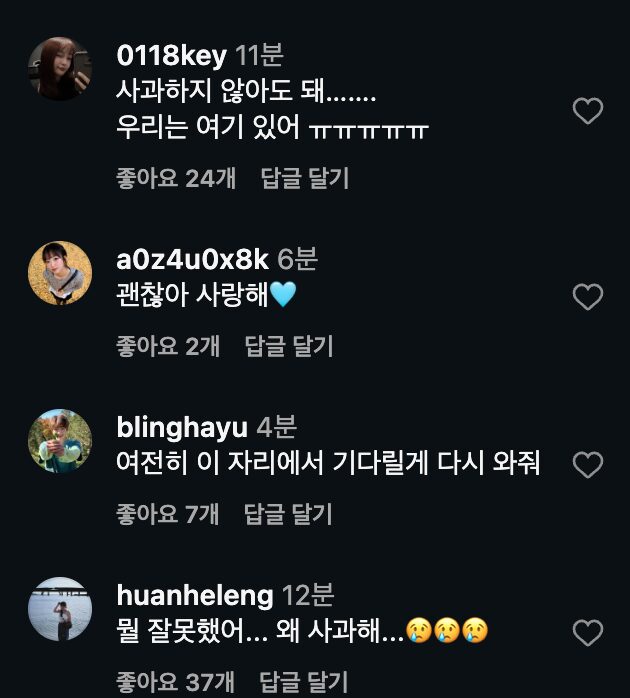Tap the username 0118key
The width and height of the screenshot is (630, 698).
[x=171, y=54]
